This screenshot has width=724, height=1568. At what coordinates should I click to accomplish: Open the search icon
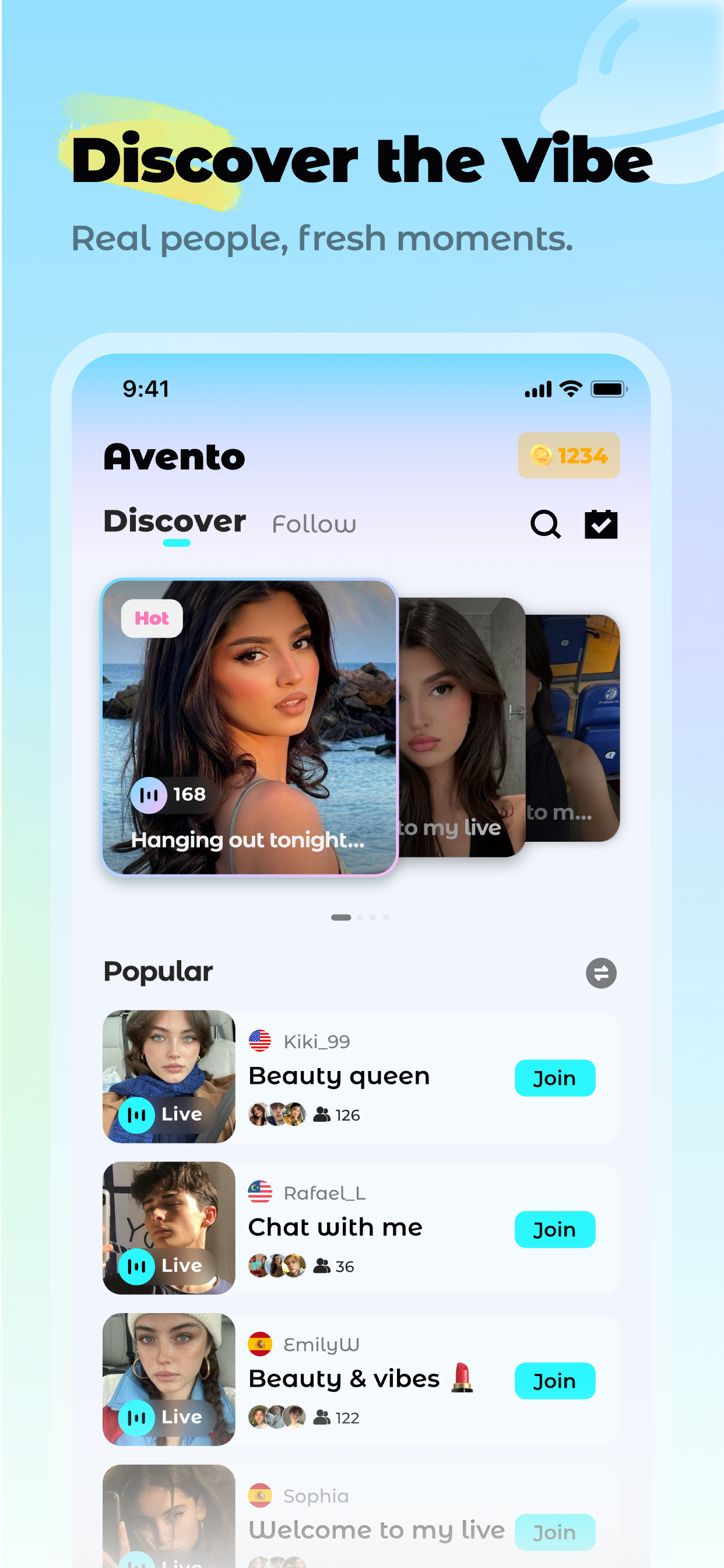point(544,524)
